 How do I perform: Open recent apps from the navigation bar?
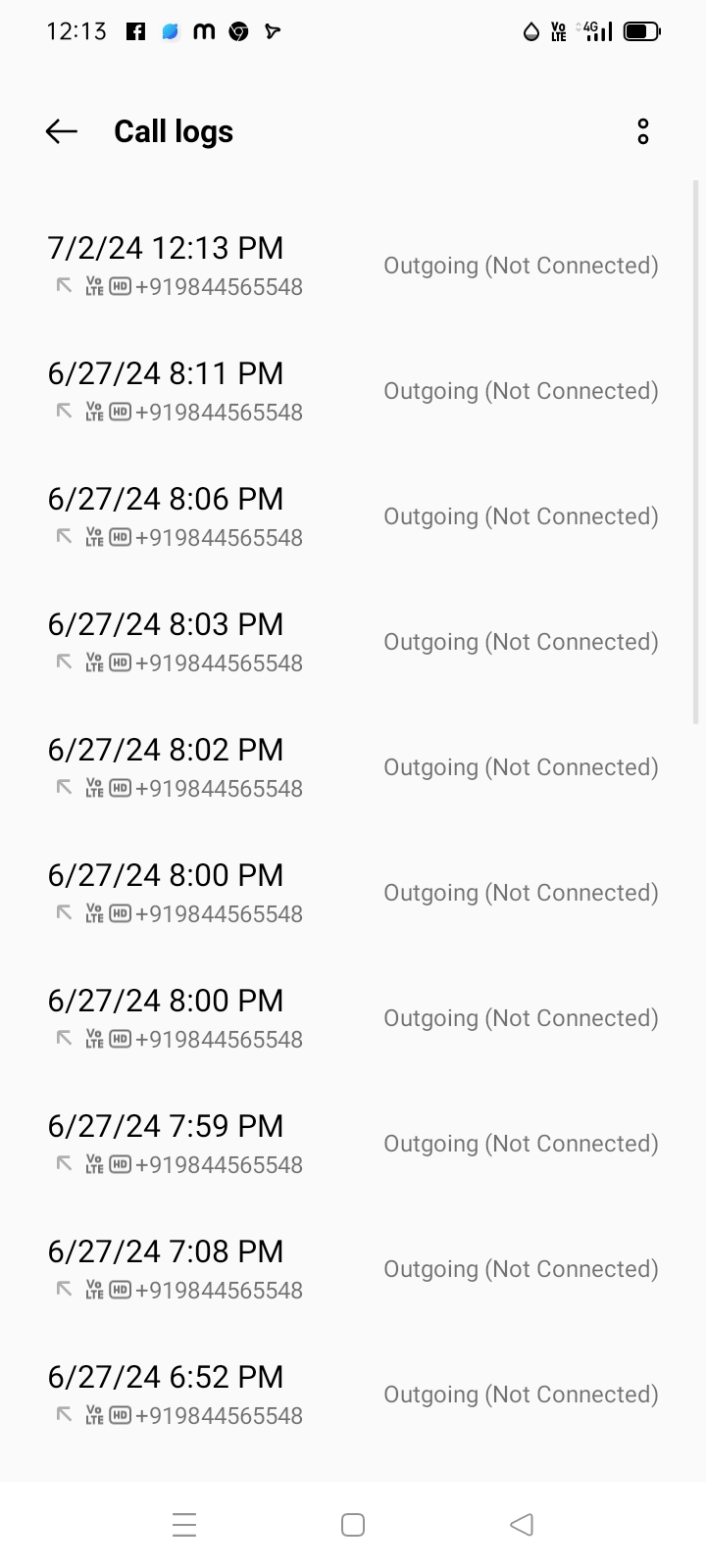click(x=184, y=1525)
